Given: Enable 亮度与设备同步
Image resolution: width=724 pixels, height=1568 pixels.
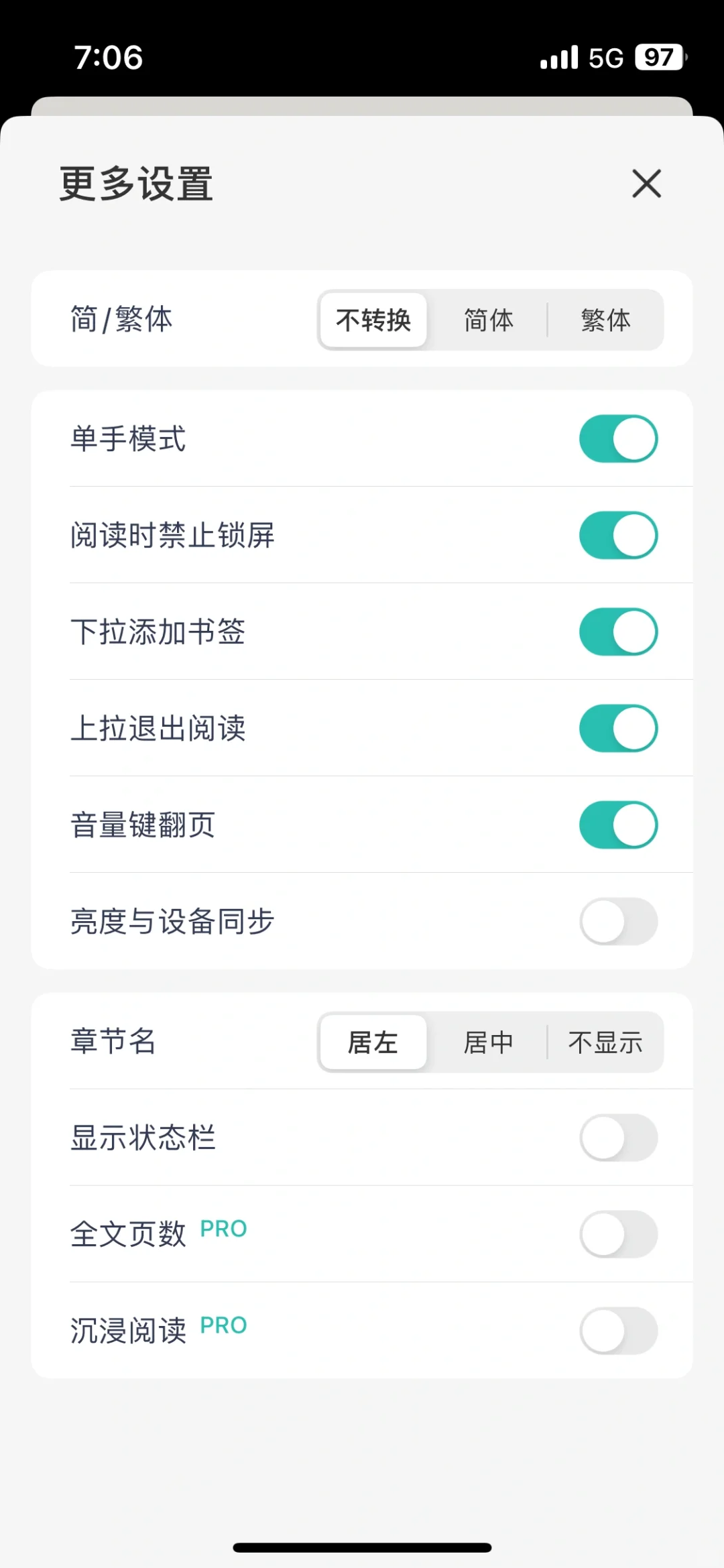Looking at the screenshot, I should click(618, 922).
